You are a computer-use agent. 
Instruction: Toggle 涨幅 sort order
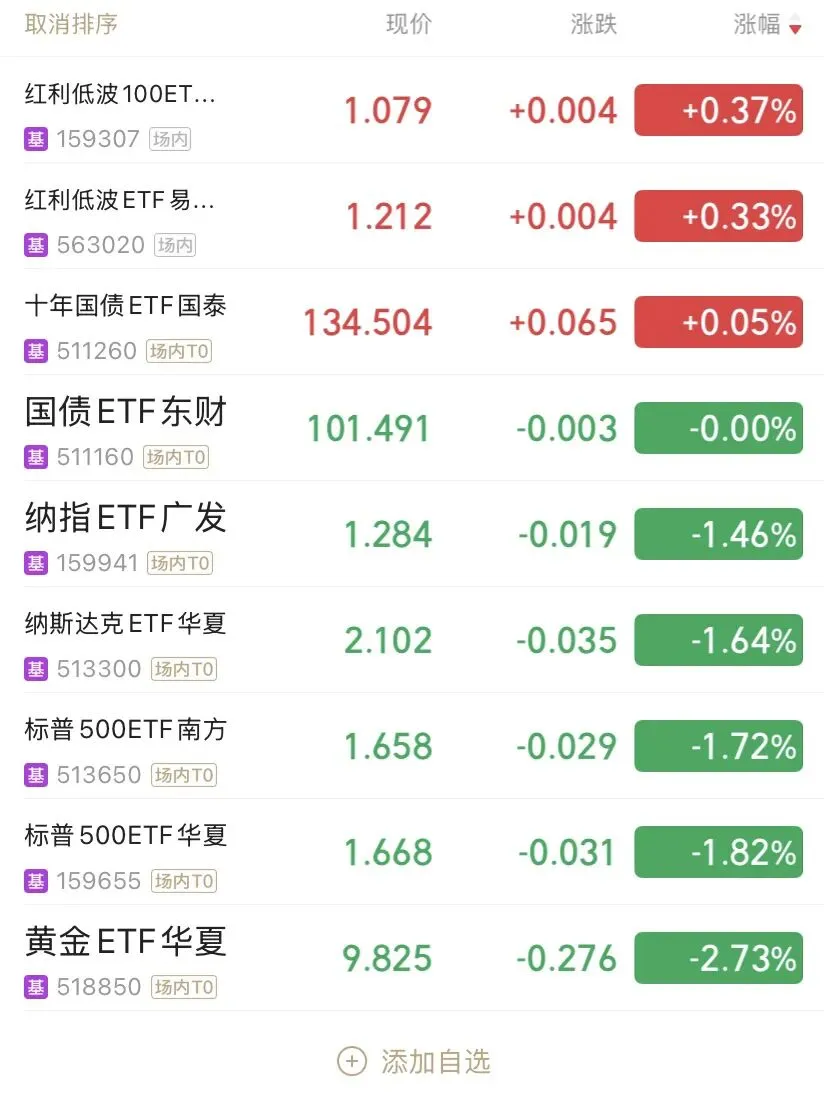click(x=767, y=25)
